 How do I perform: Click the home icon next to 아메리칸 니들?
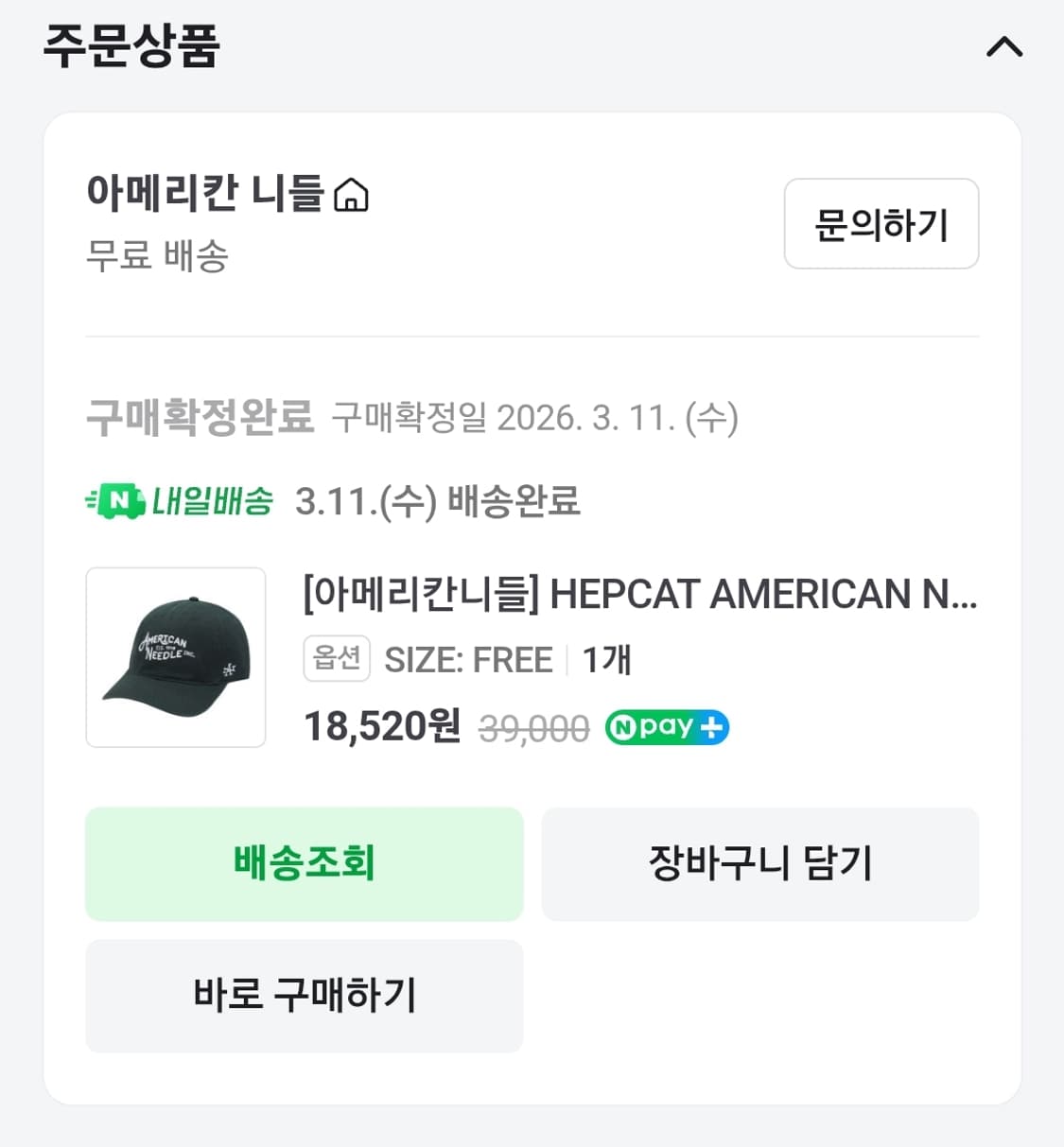[354, 195]
